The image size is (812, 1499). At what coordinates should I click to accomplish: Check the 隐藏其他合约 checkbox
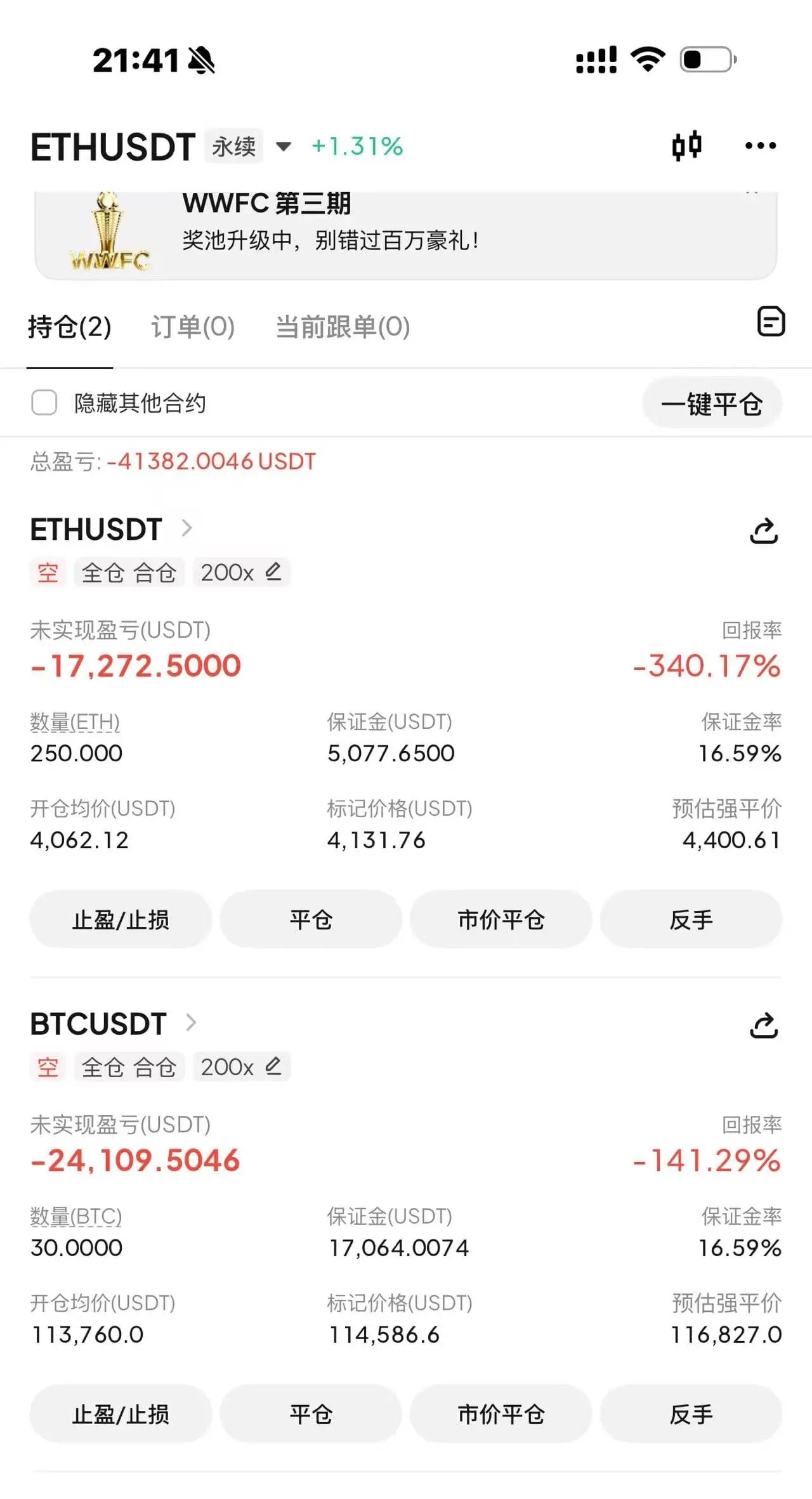44,403
